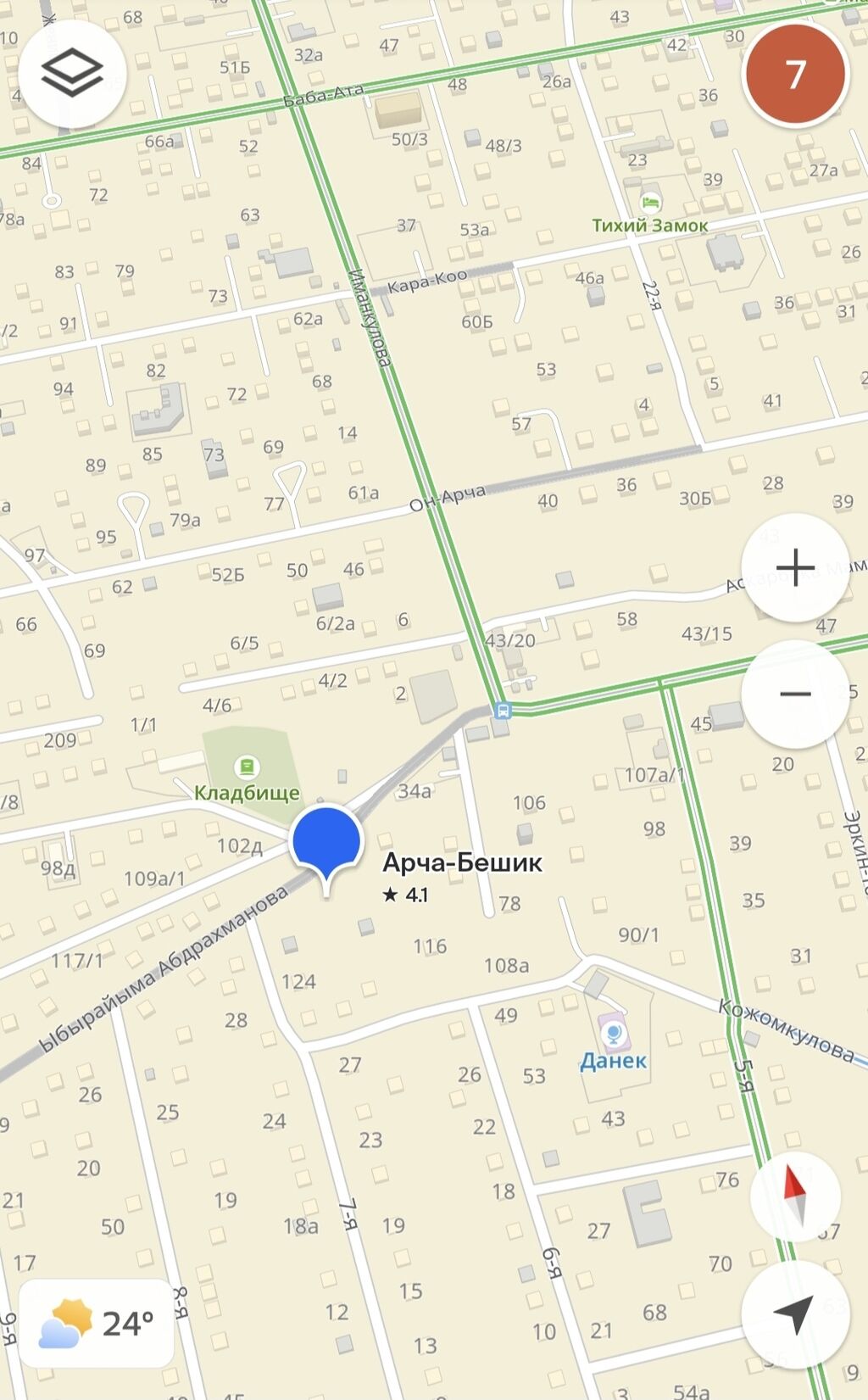Open the Данек place marker
Viewport: 868px width, 1400px height.
pos(614,1034)
